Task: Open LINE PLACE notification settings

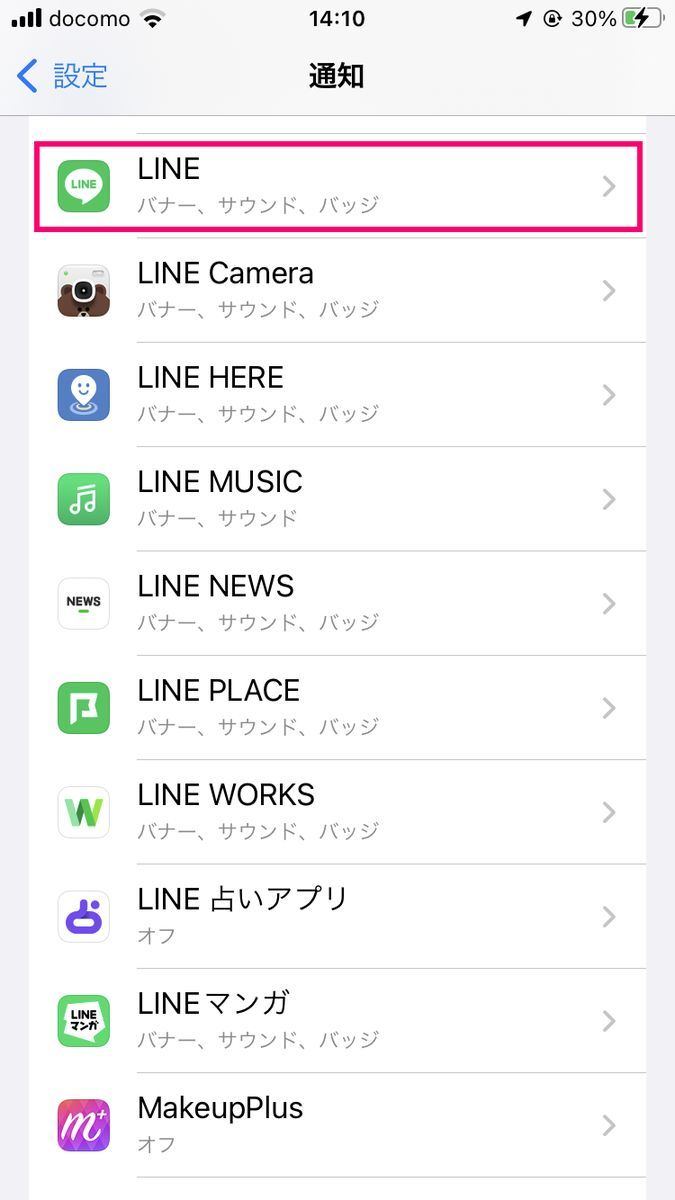Action: point(337,707)
